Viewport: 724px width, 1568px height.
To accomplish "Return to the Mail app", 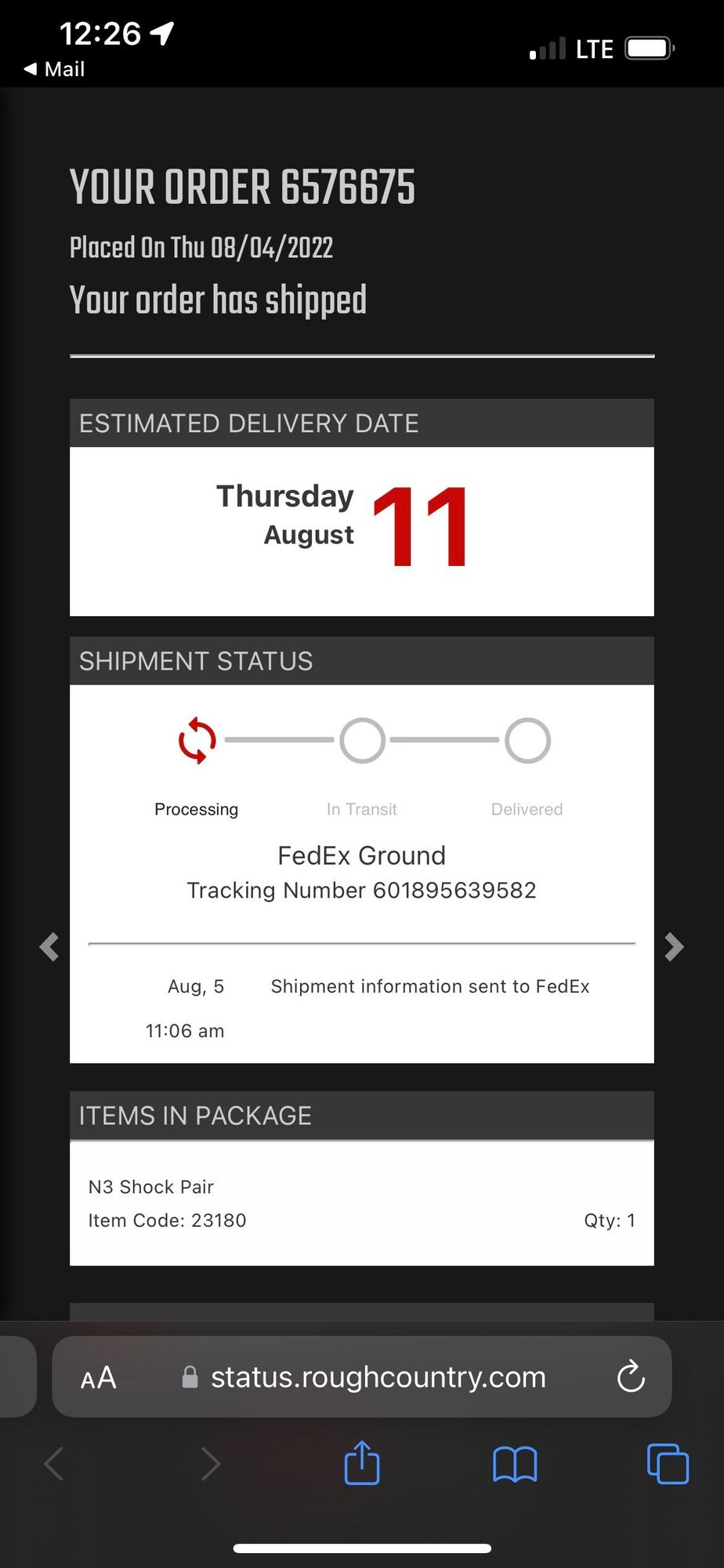I will click(x=55, y=69).
